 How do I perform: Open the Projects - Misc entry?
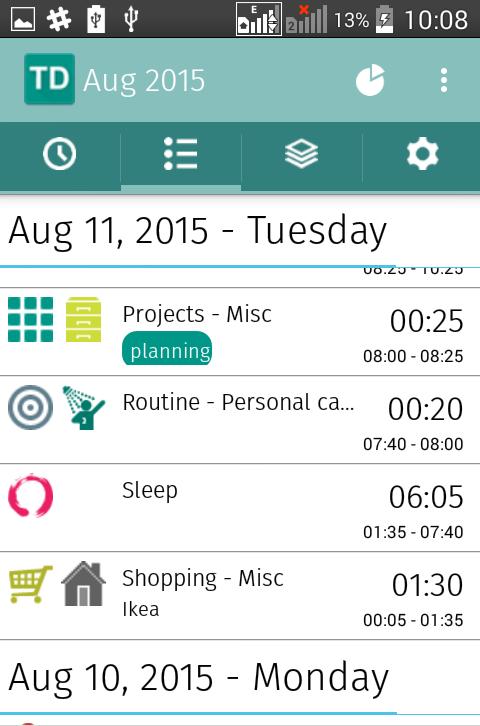pyautogui.click(x=240, y=332)
